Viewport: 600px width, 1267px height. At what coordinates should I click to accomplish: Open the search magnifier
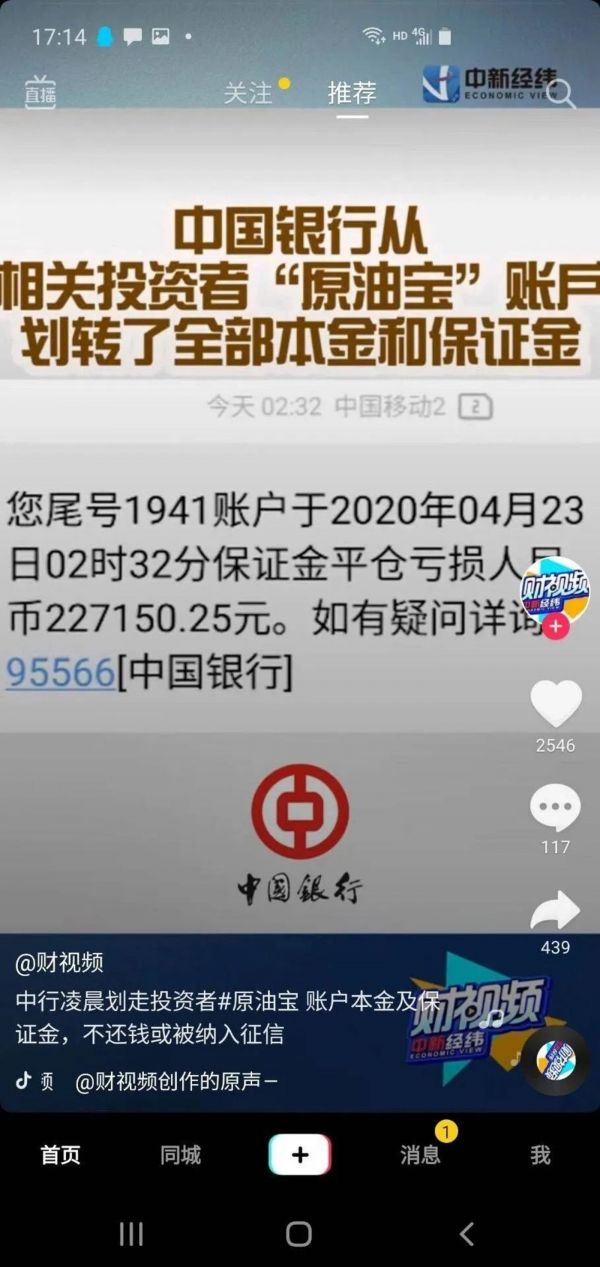[x=561, y=94]
